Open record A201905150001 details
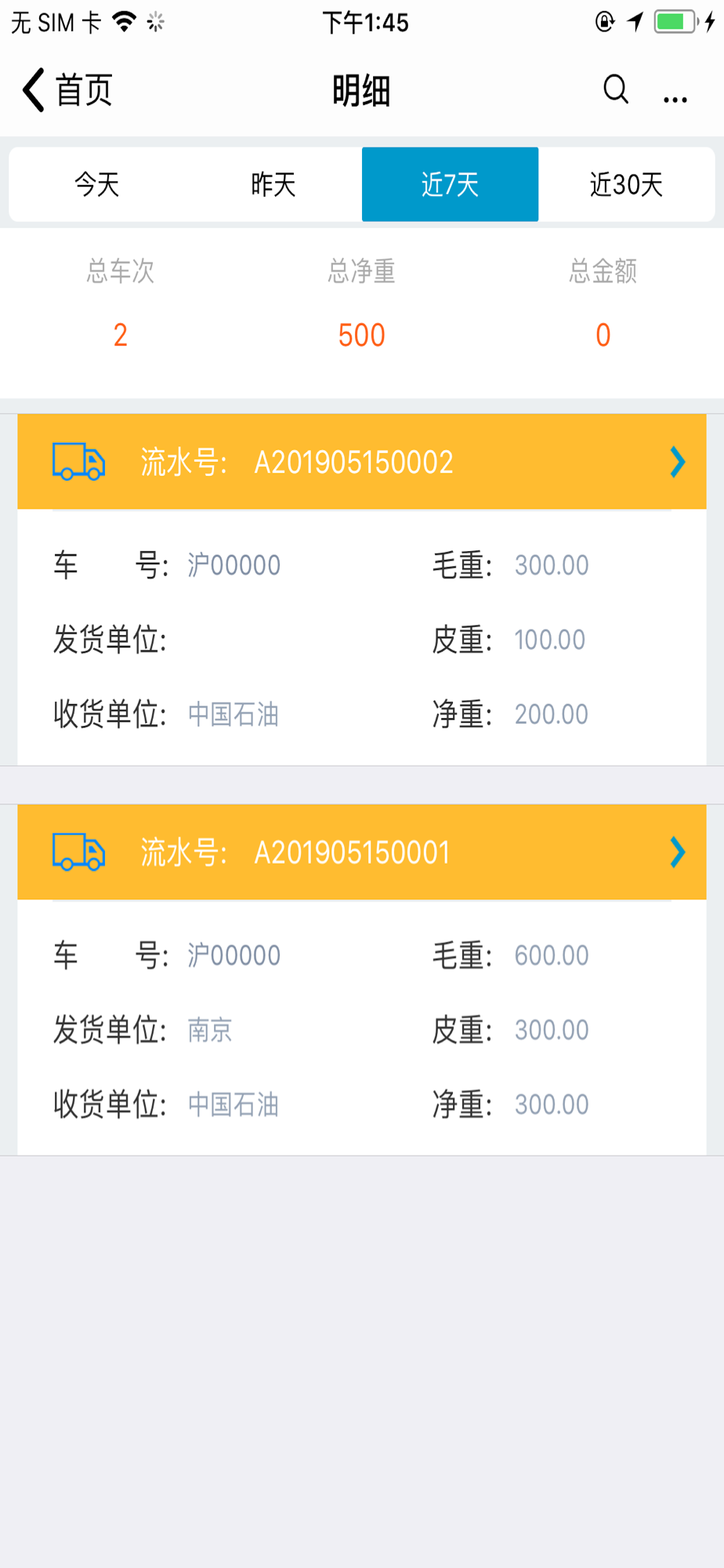This screenshot has height=1568, width=724. pyautogui.click(x=362, y=852)
